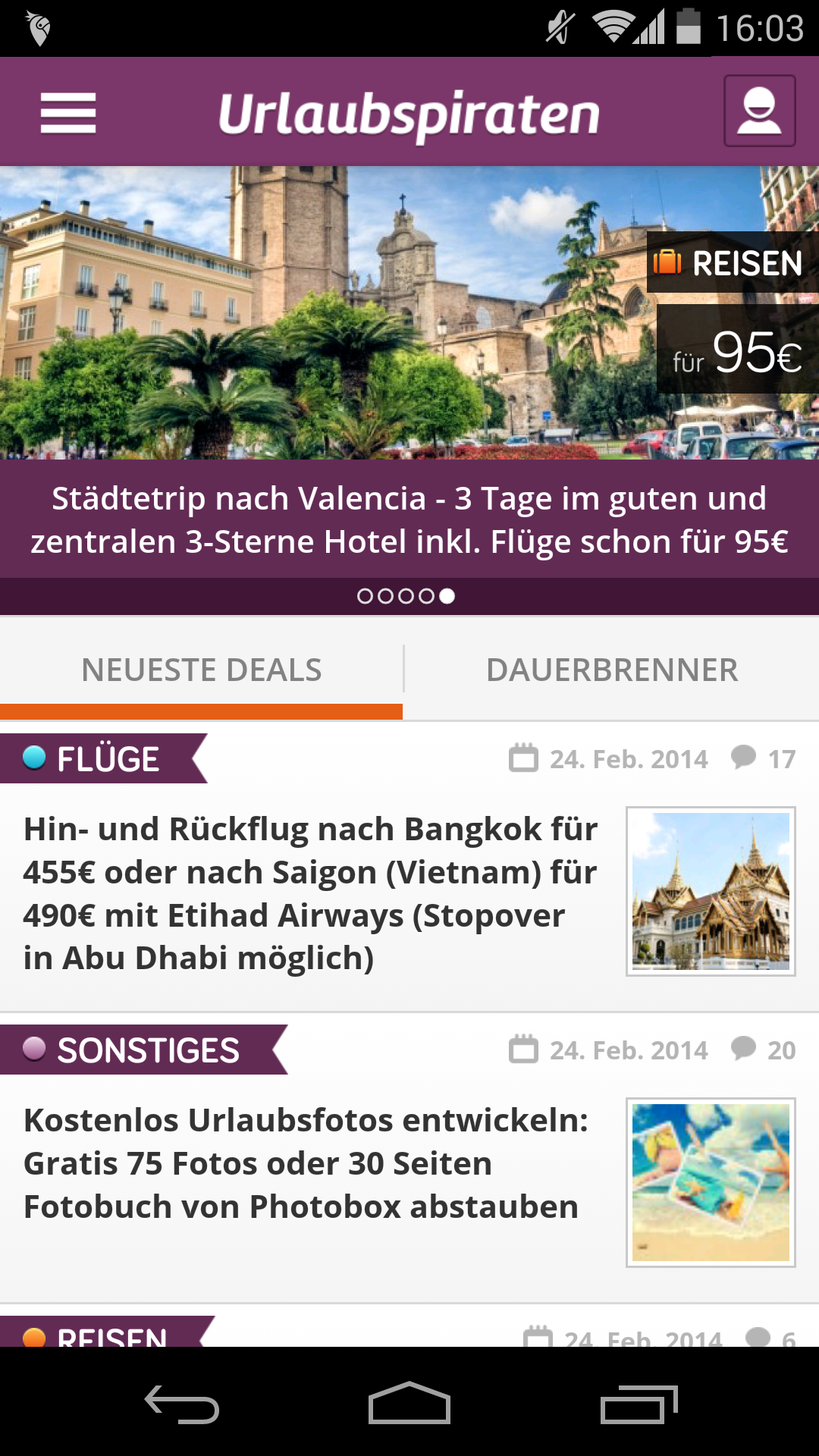Switch to the Dauerbrenner tab
Screen dimensions: 819x1456
coord(612,670)
